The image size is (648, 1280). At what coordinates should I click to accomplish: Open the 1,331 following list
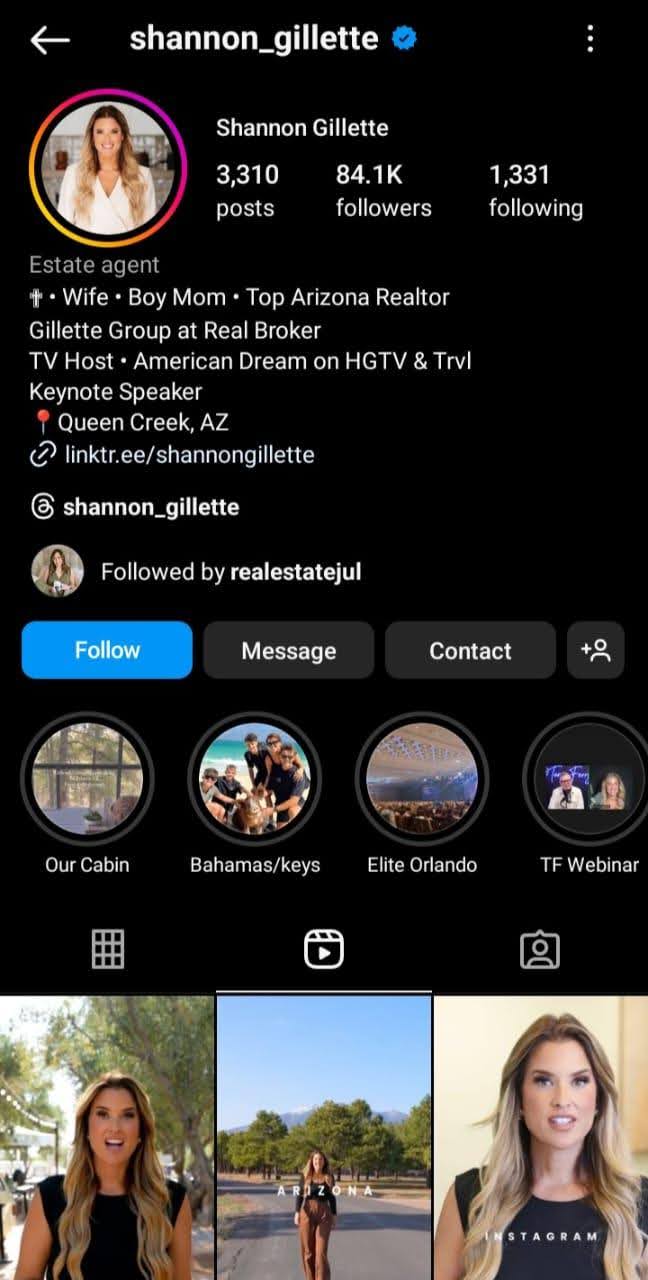pyautogui.click(x=536, y=191)
